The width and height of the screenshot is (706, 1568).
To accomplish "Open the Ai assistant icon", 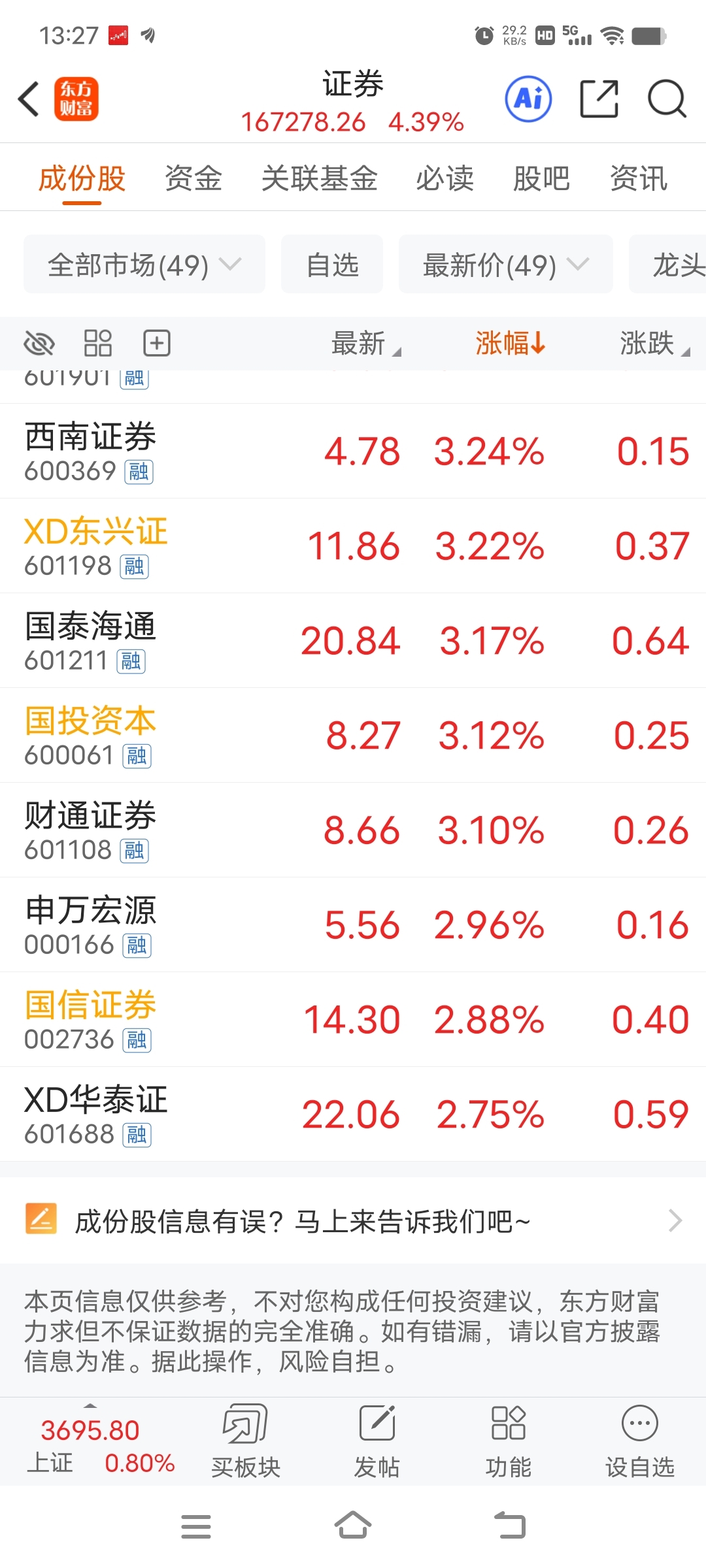I will (x=528, y=99).
